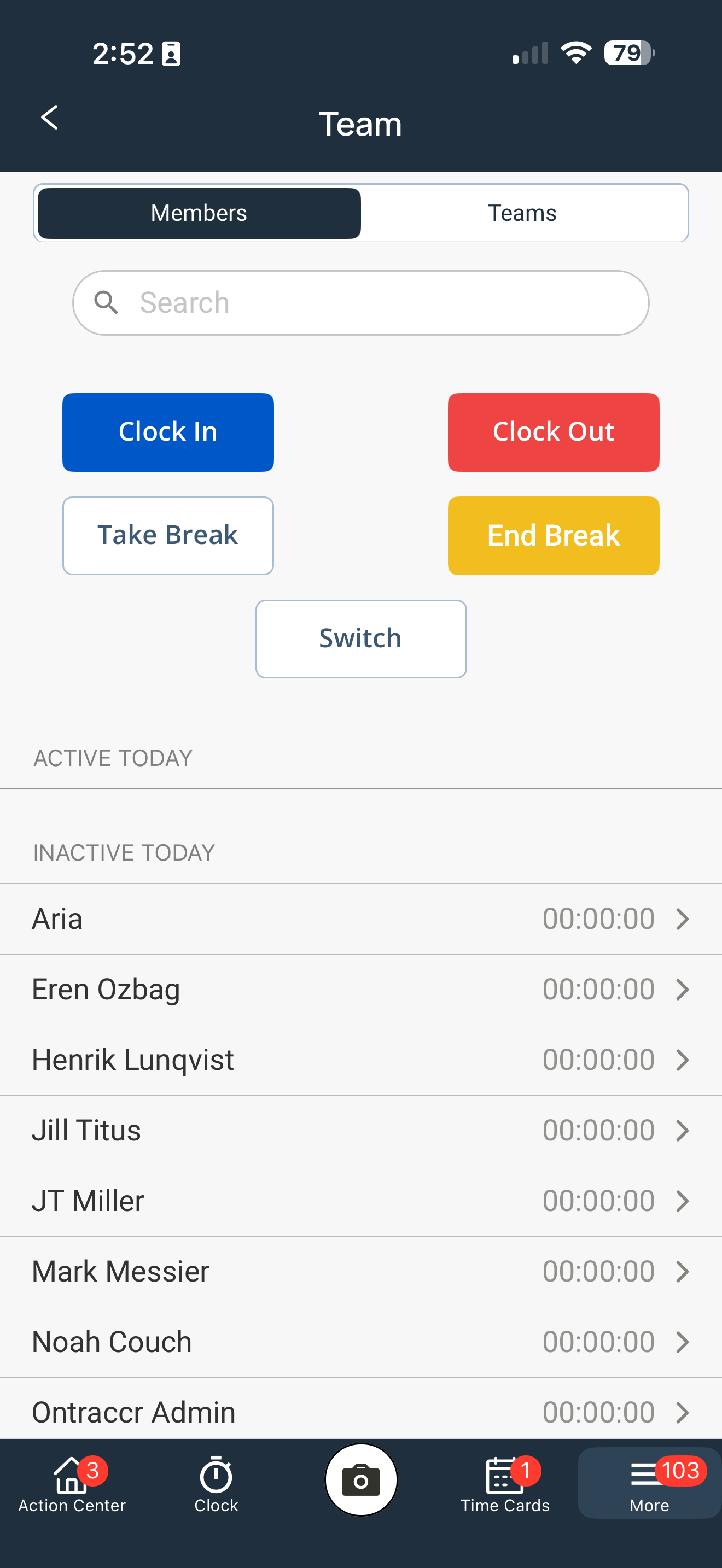Open the Action Center tab
The width and height of the screenshot is (722, 1568).
click(x=72, y=1484)
